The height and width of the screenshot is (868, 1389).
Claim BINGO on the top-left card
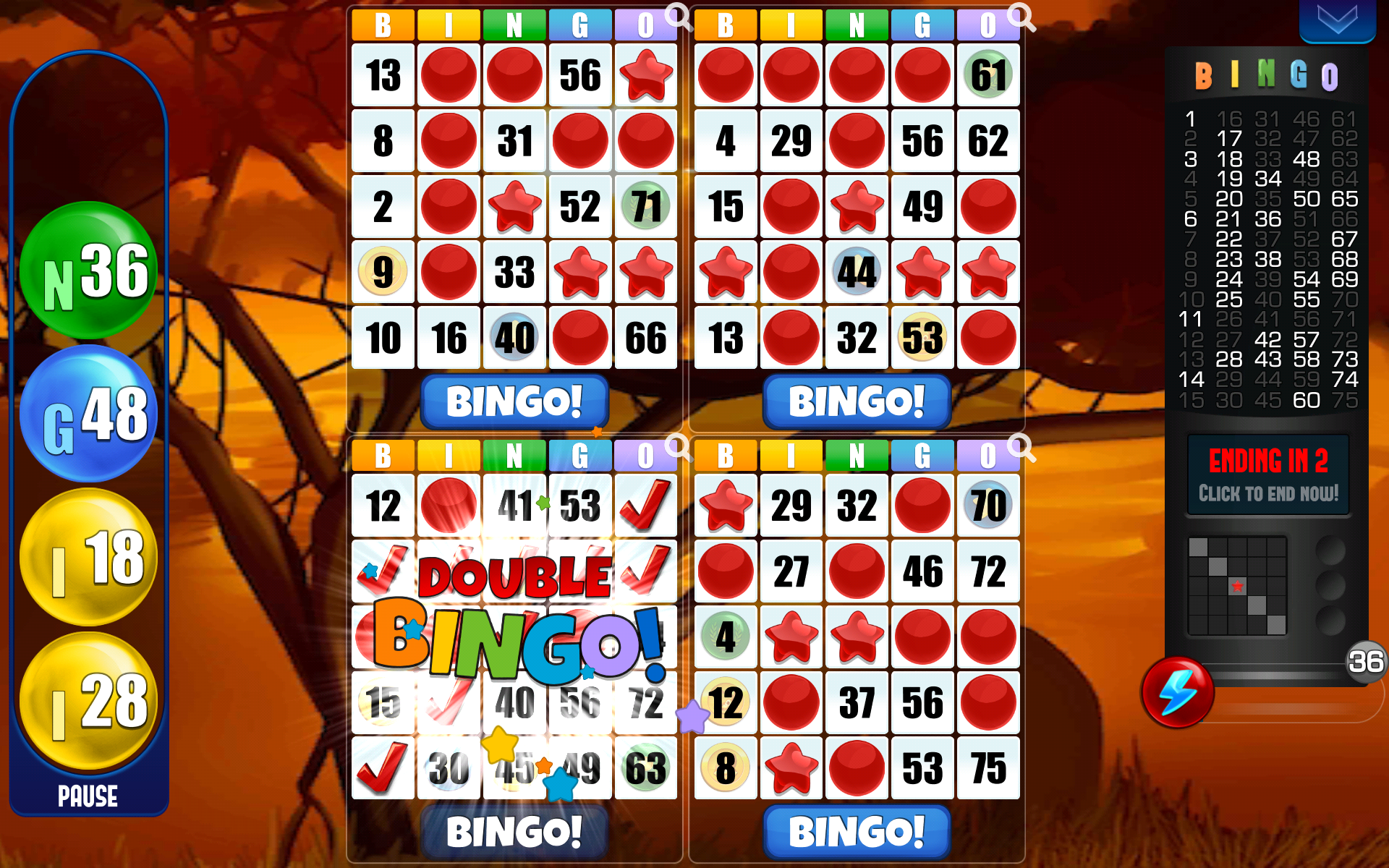(x=514, y=401)
